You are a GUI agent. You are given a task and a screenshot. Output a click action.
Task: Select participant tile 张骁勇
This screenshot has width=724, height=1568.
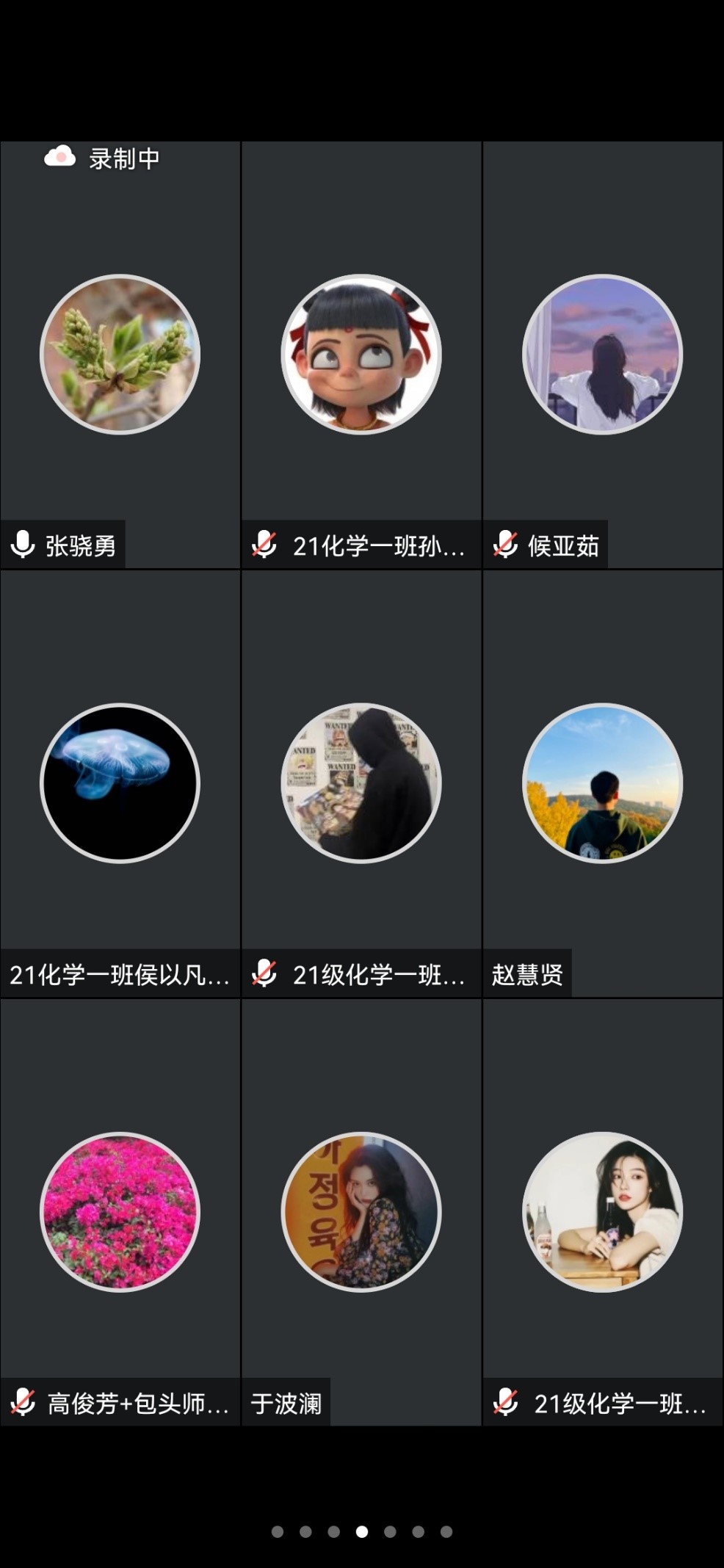120,355
